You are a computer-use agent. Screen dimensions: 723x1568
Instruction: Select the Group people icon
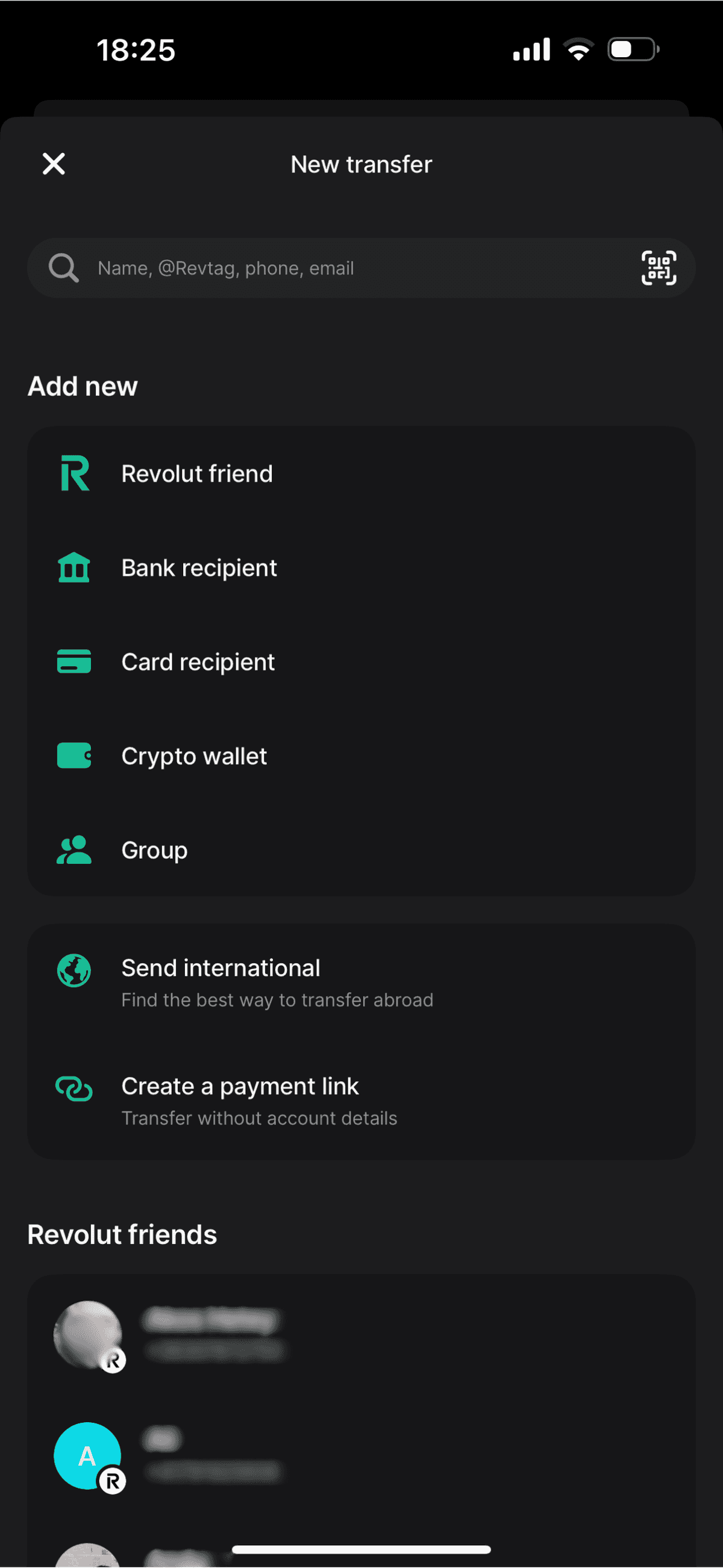[x=73, y=850]
